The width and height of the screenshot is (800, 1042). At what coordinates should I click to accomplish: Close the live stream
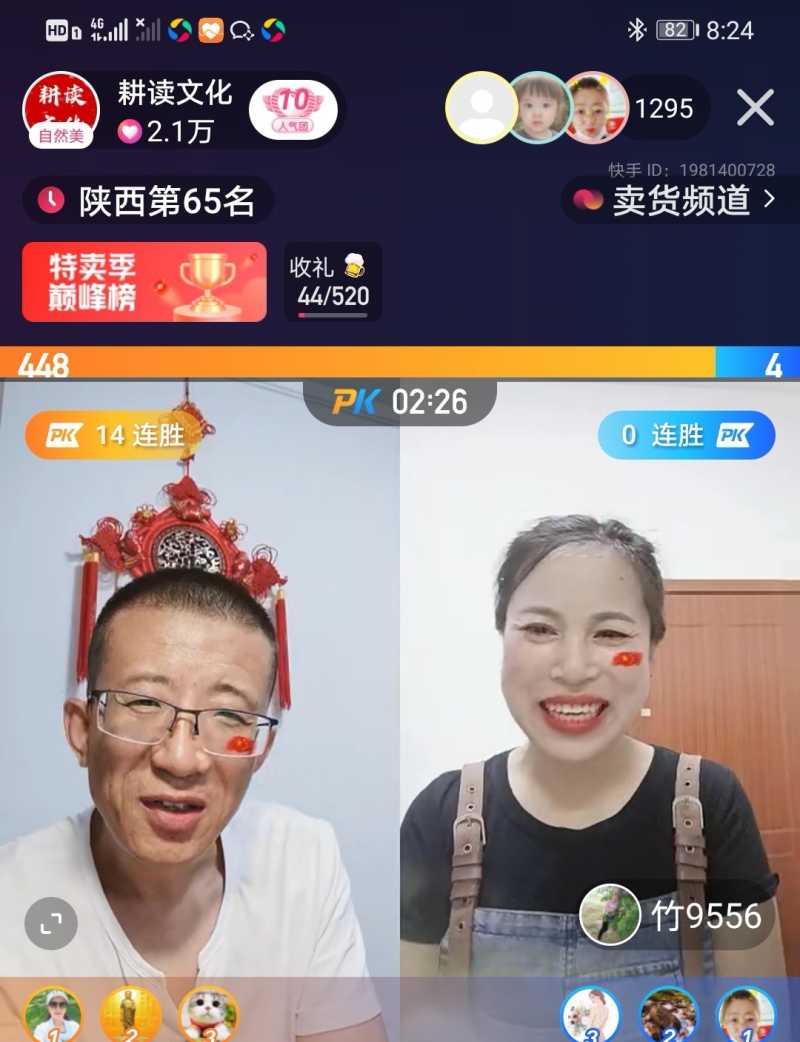coord(755,108)
